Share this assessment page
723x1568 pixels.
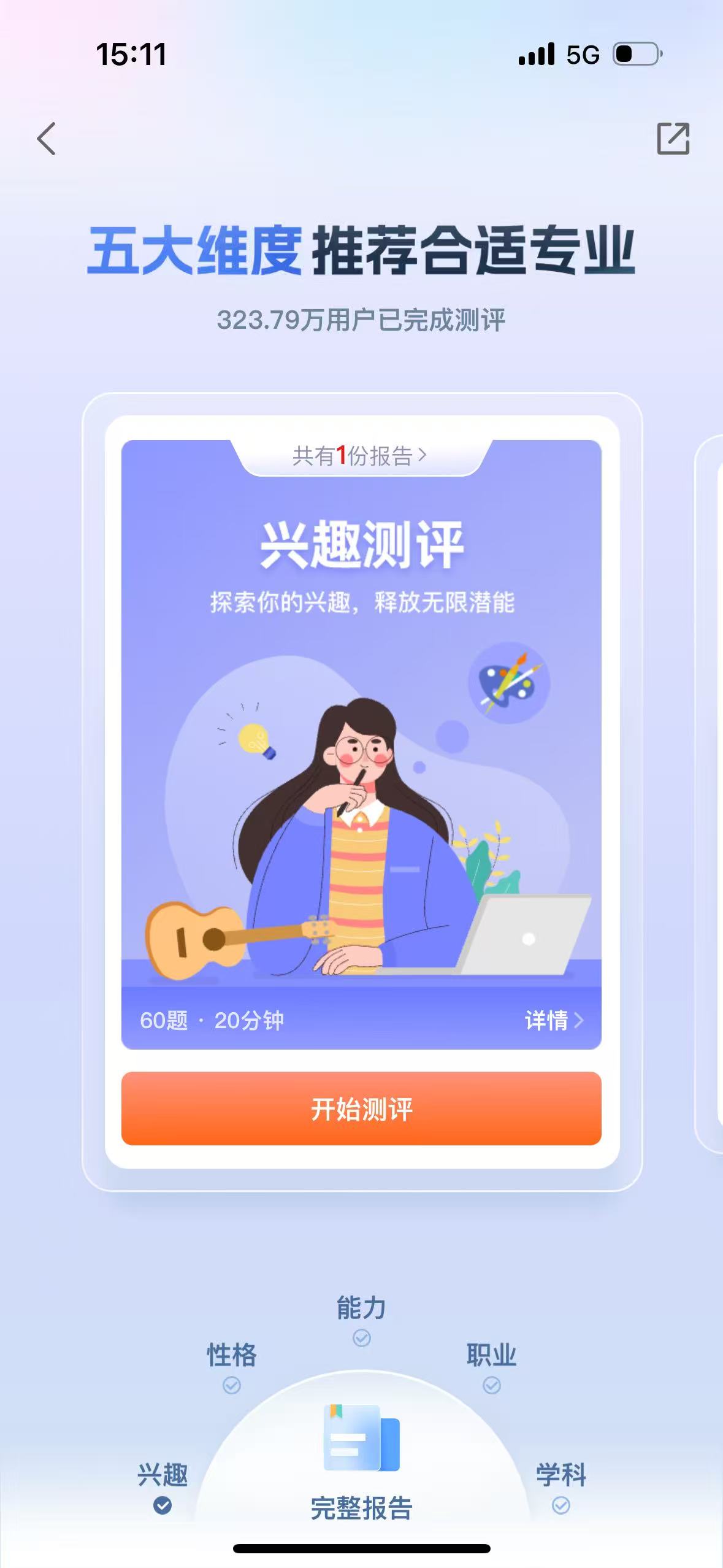(673, 139)
